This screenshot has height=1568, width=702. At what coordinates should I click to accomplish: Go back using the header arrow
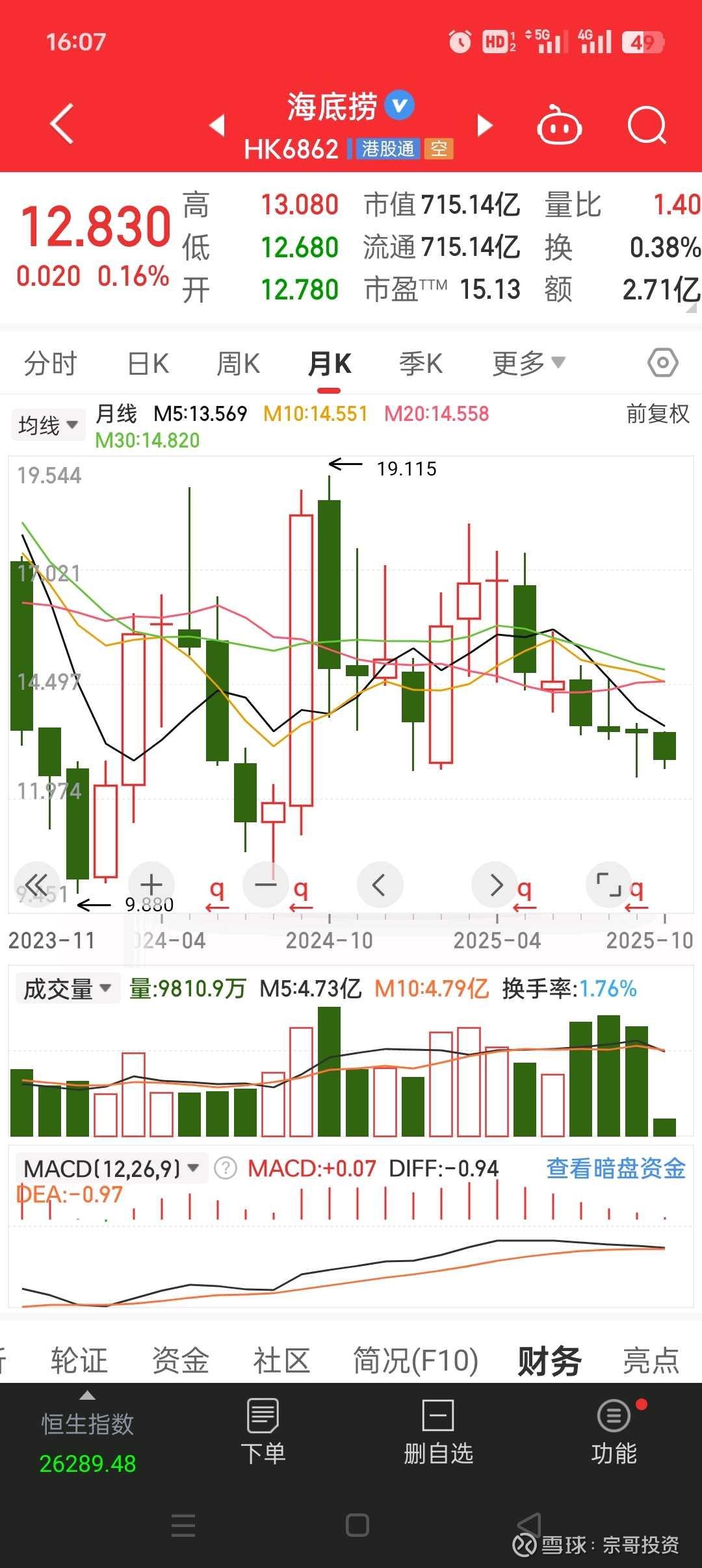click(62, 123)
